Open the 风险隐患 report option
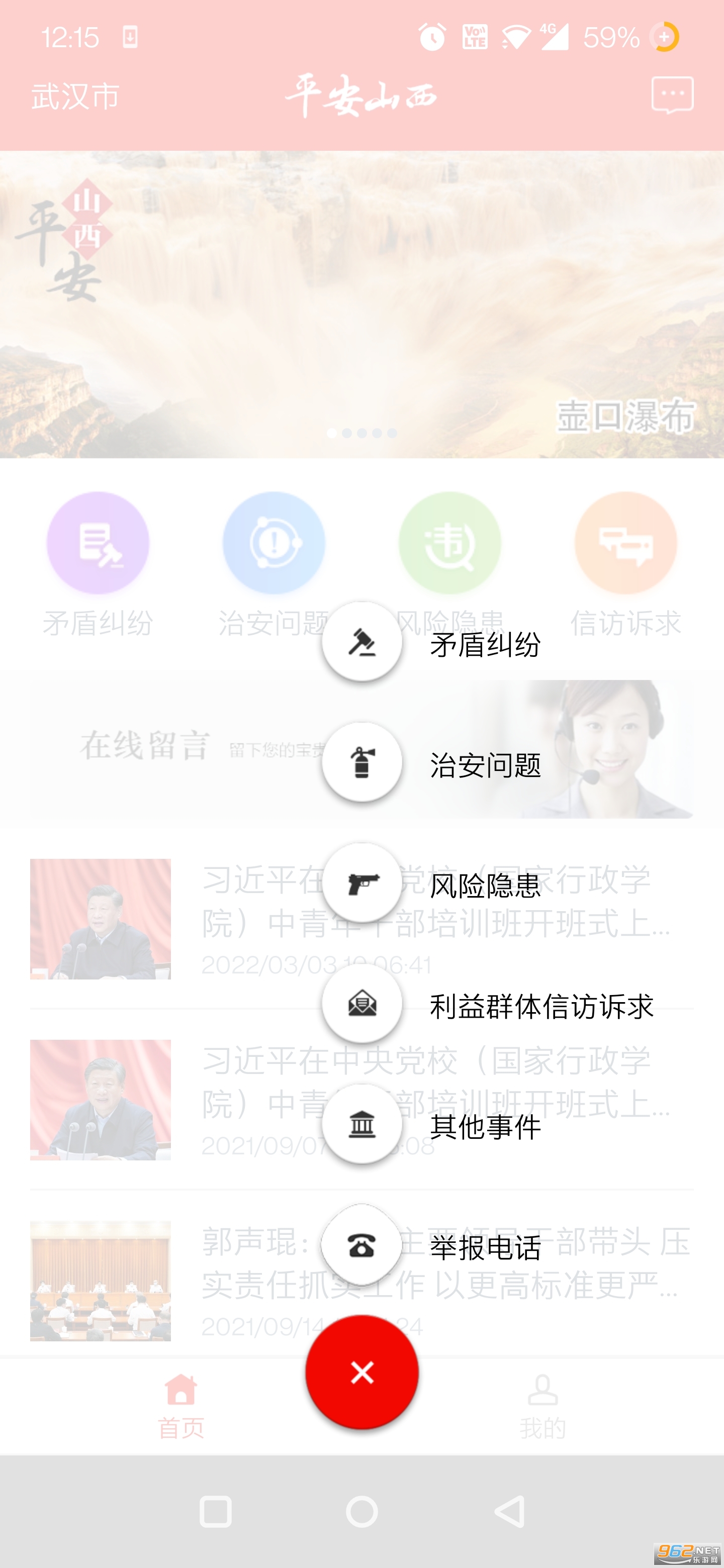724x1568 pixels. (361, 883)
